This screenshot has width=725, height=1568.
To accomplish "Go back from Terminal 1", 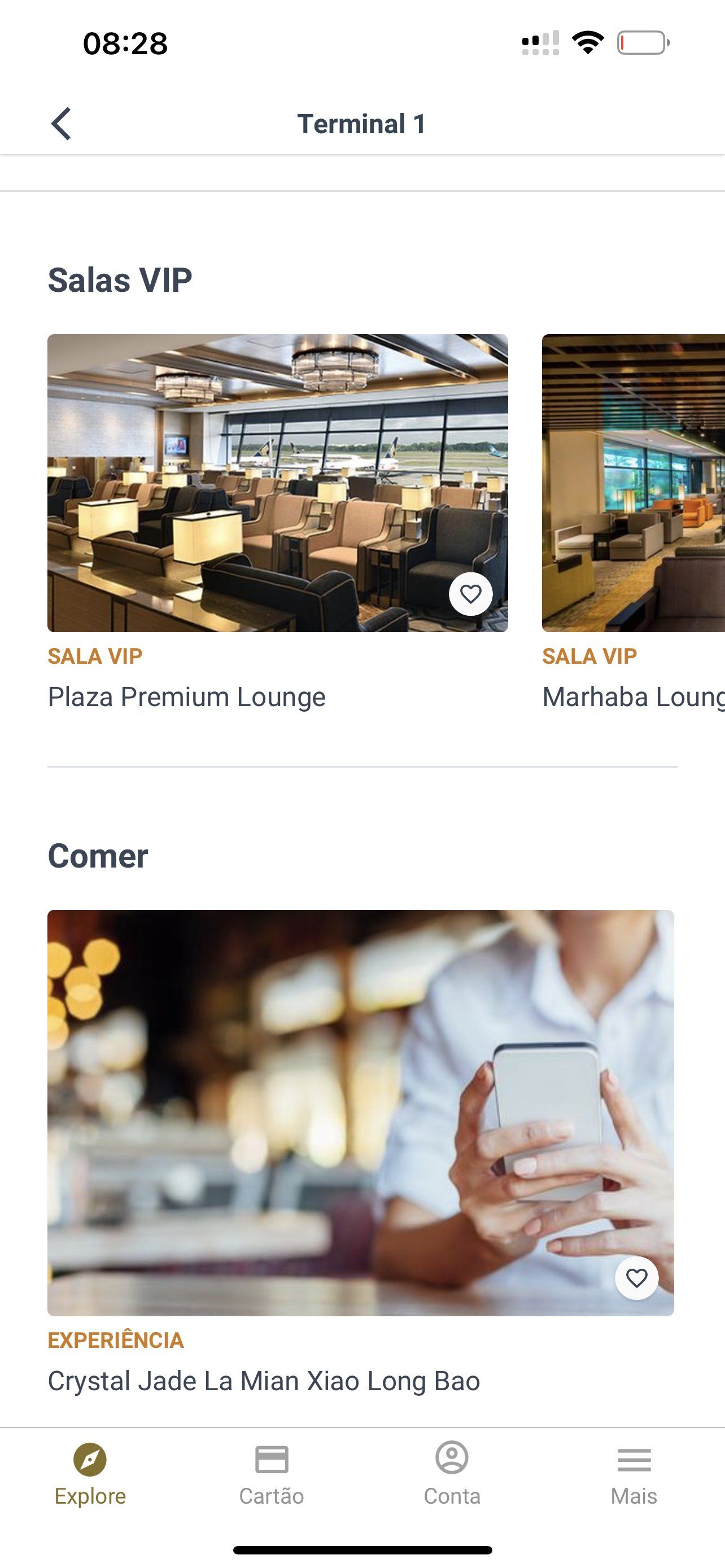I will pyautogui.click(x=61, y=124).
